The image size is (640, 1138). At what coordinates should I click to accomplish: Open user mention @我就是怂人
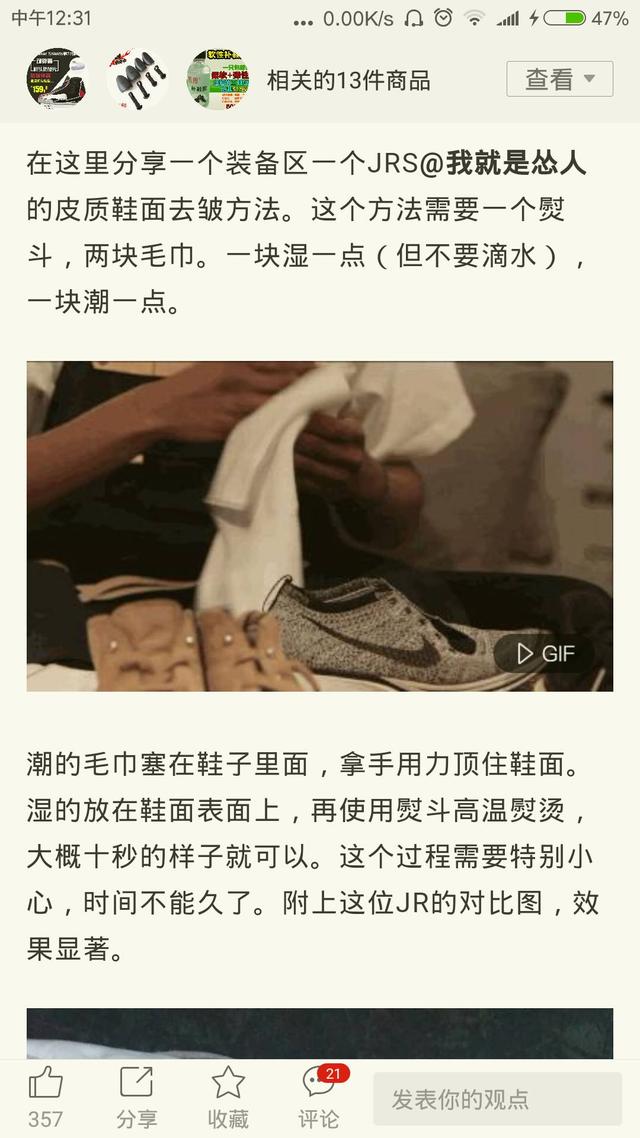click(516, 163)
